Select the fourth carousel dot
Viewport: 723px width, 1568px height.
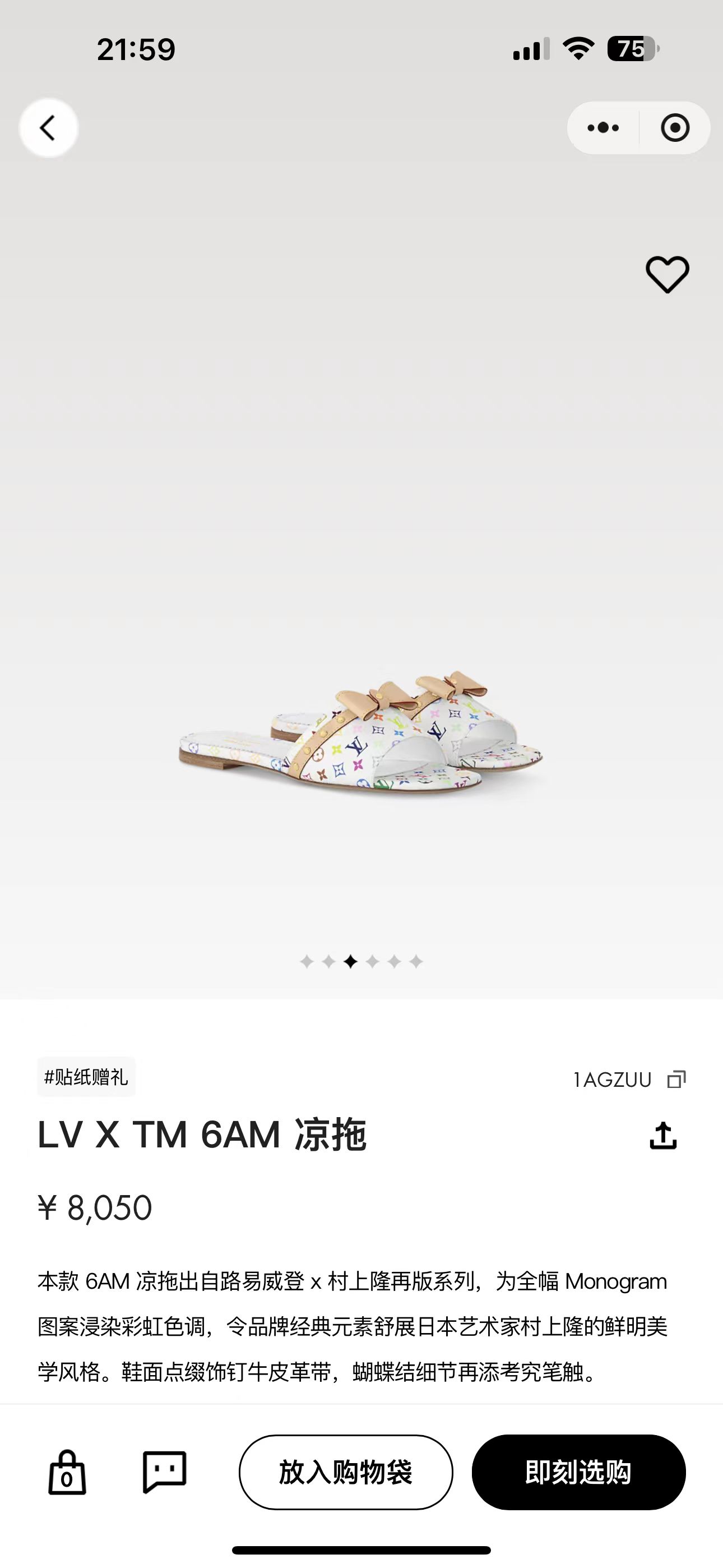point(373,960)
